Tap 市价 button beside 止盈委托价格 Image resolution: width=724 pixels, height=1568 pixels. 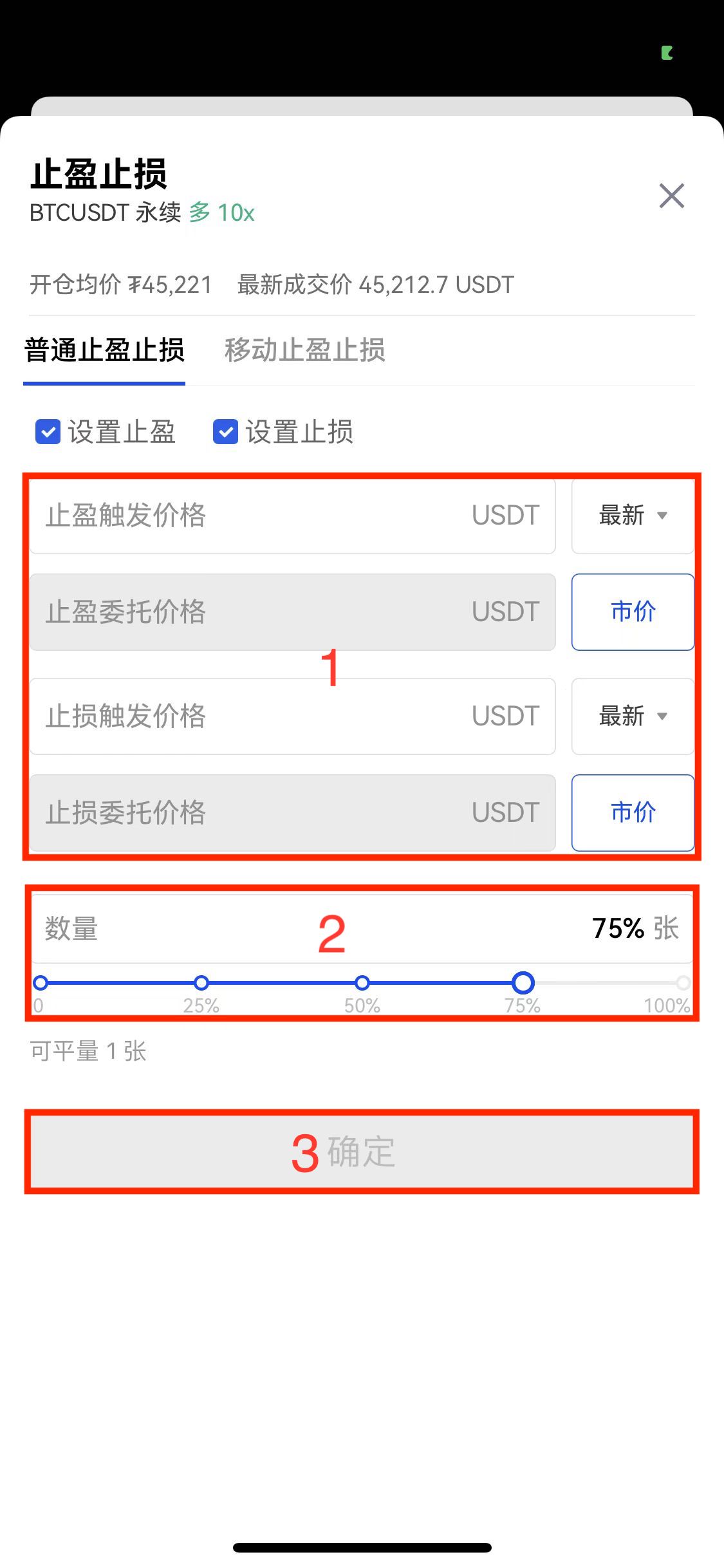[x=633, y=611]
